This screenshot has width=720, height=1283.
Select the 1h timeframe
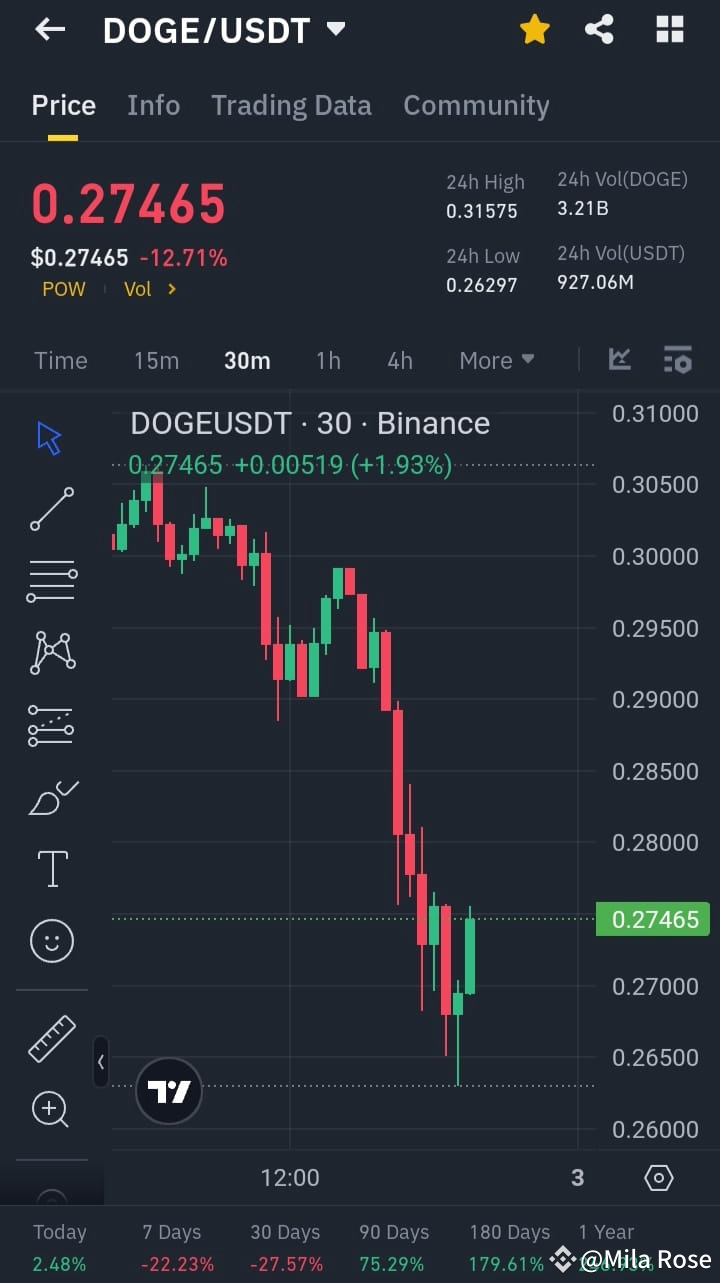click(328, 360)
